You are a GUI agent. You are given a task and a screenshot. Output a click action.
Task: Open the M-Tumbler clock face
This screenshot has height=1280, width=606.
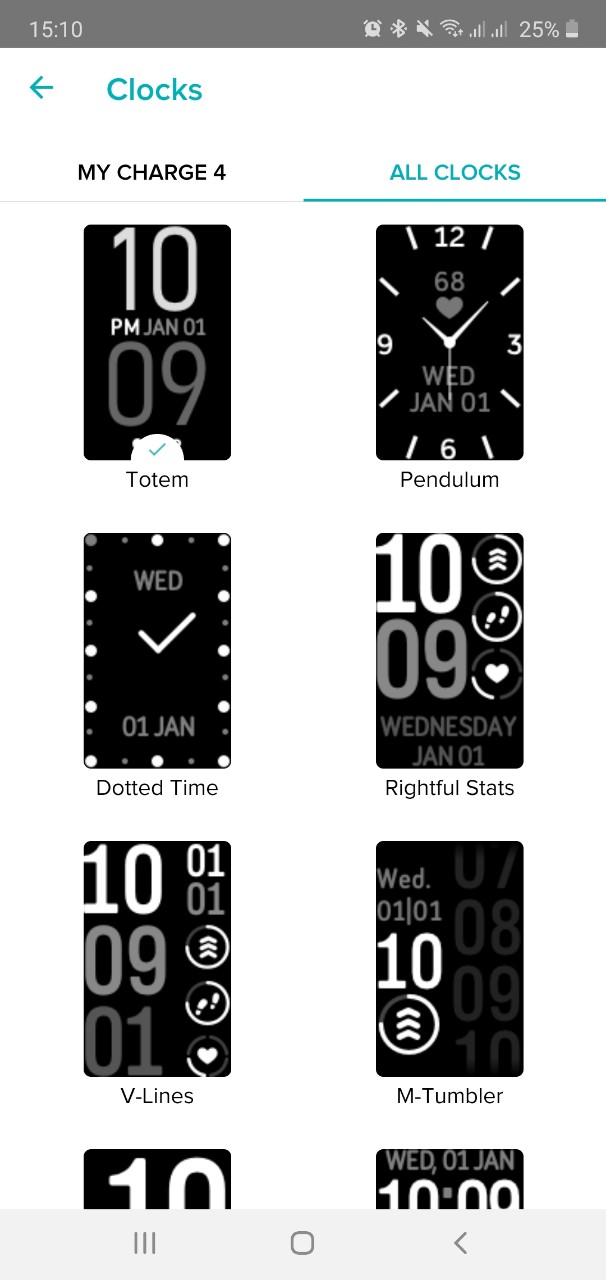coord(449,958)
